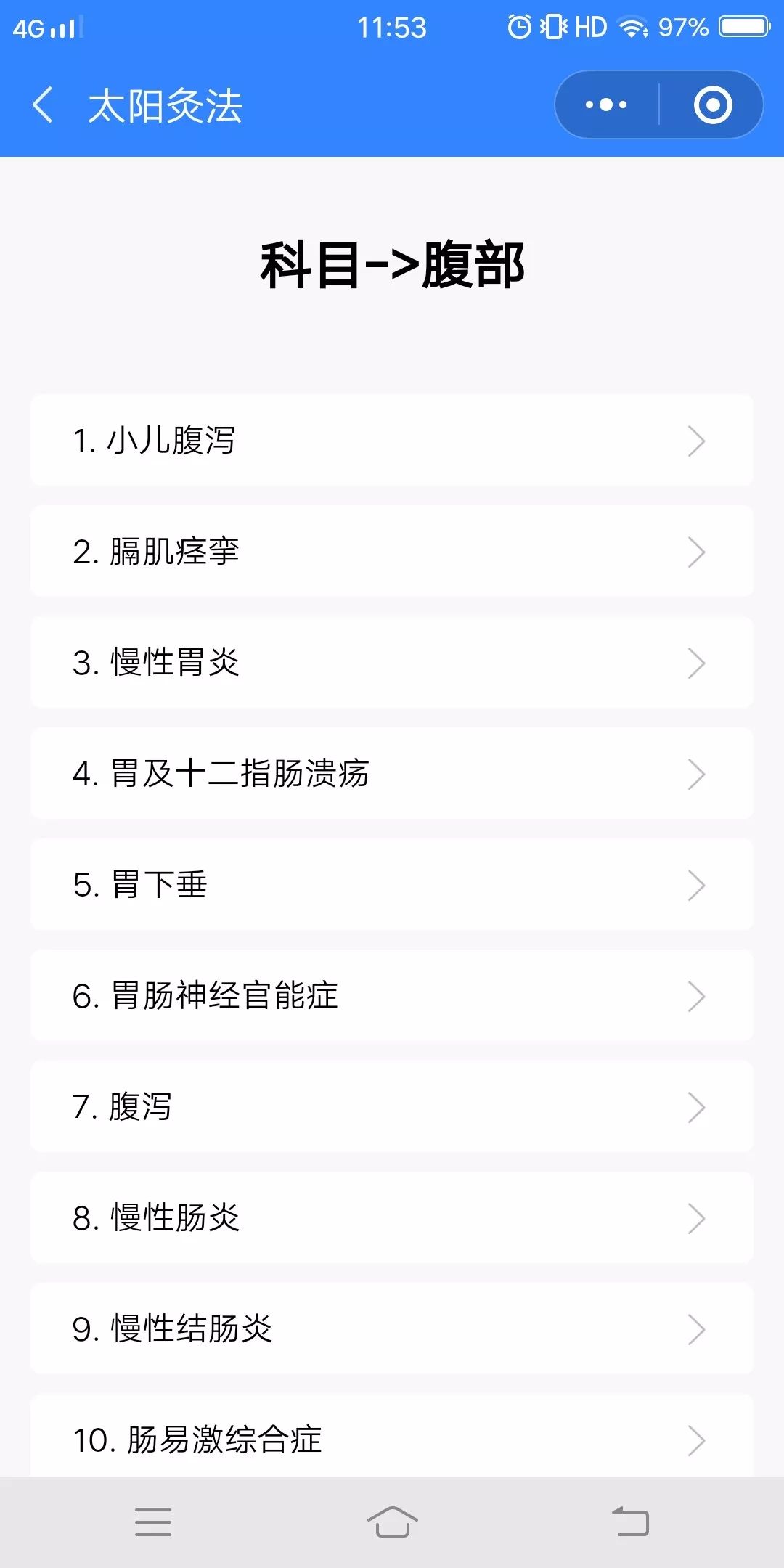
Task: Open 胃及十二指肠溃疡 item
Action: [x=391, y=774]
